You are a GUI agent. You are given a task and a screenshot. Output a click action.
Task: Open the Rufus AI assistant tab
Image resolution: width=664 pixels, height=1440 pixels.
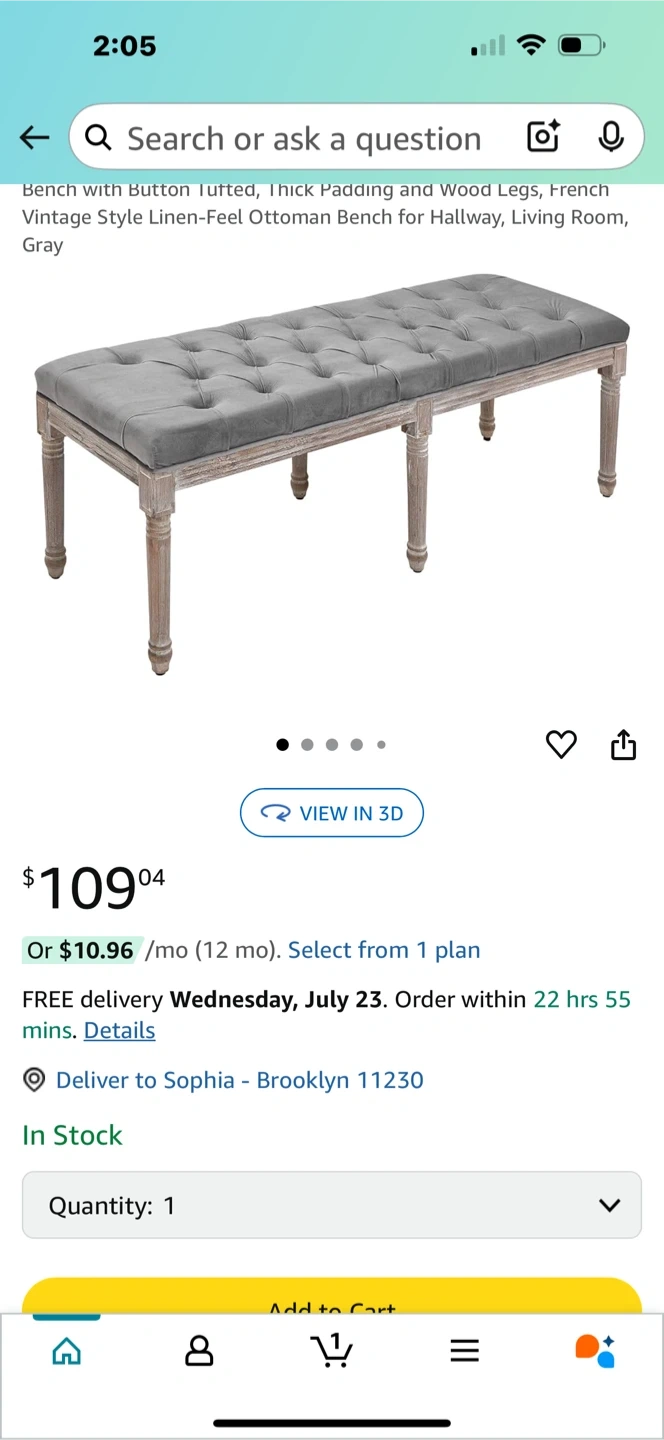click(595, 1351)
